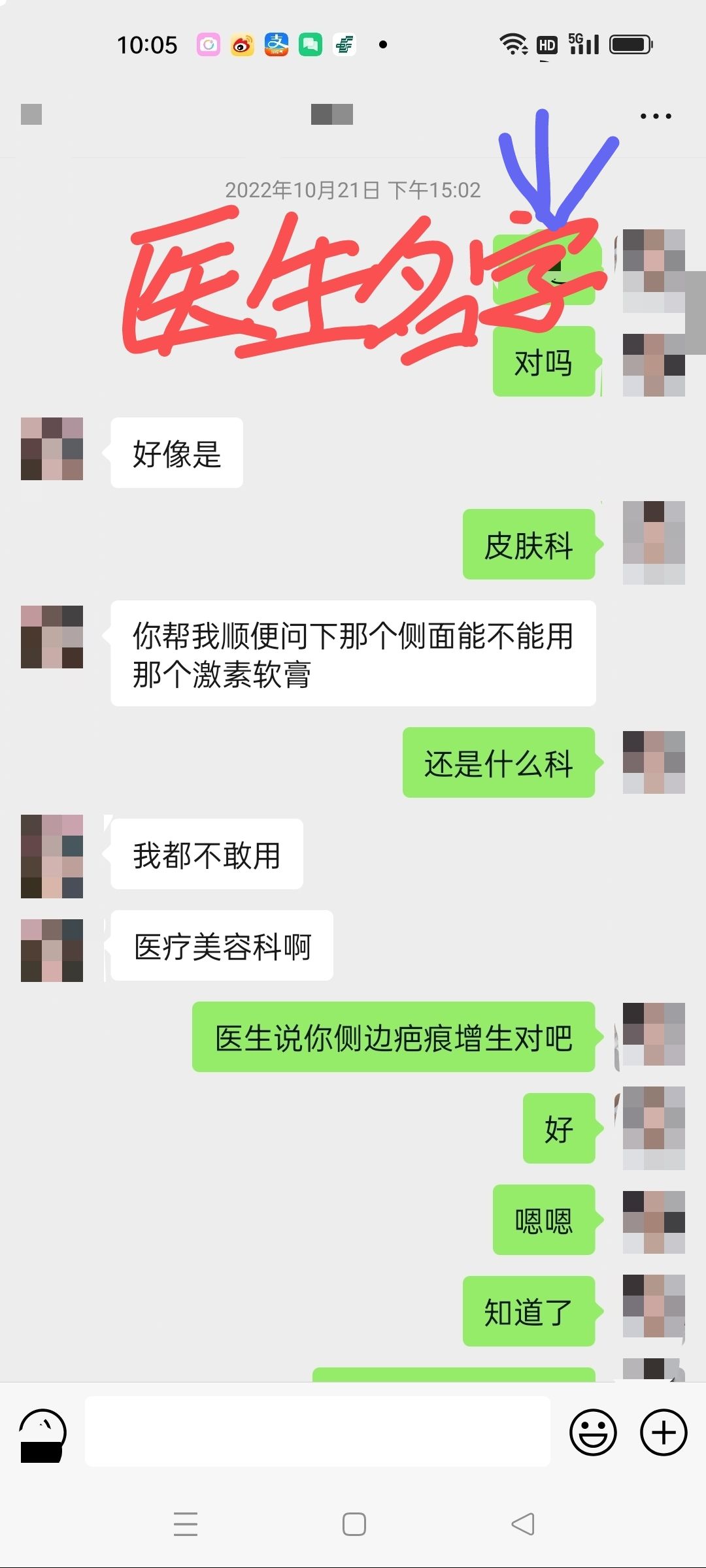Switch to voice message input

tap(43, 1433)
